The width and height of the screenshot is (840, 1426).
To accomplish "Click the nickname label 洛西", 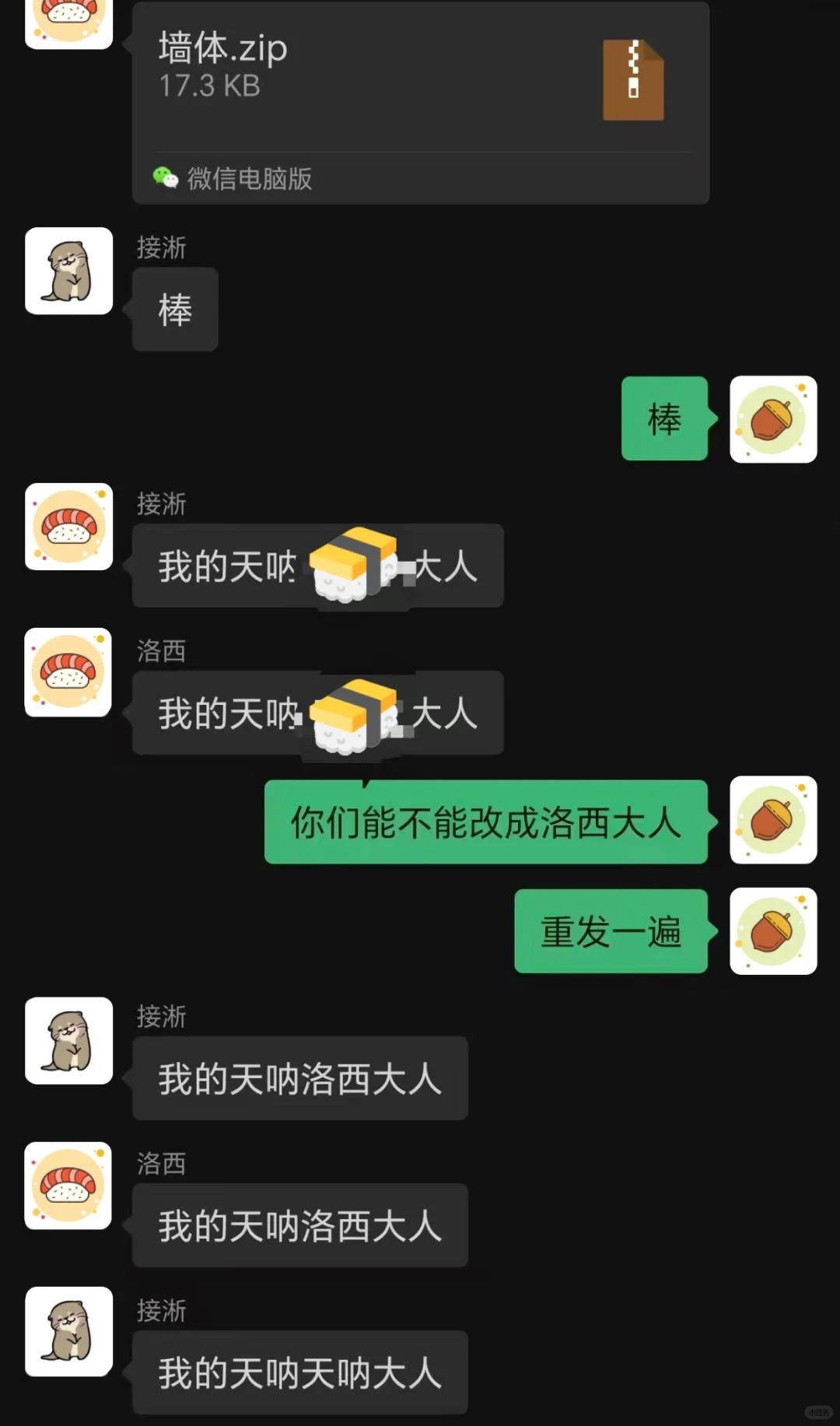I will coord(161,652).
